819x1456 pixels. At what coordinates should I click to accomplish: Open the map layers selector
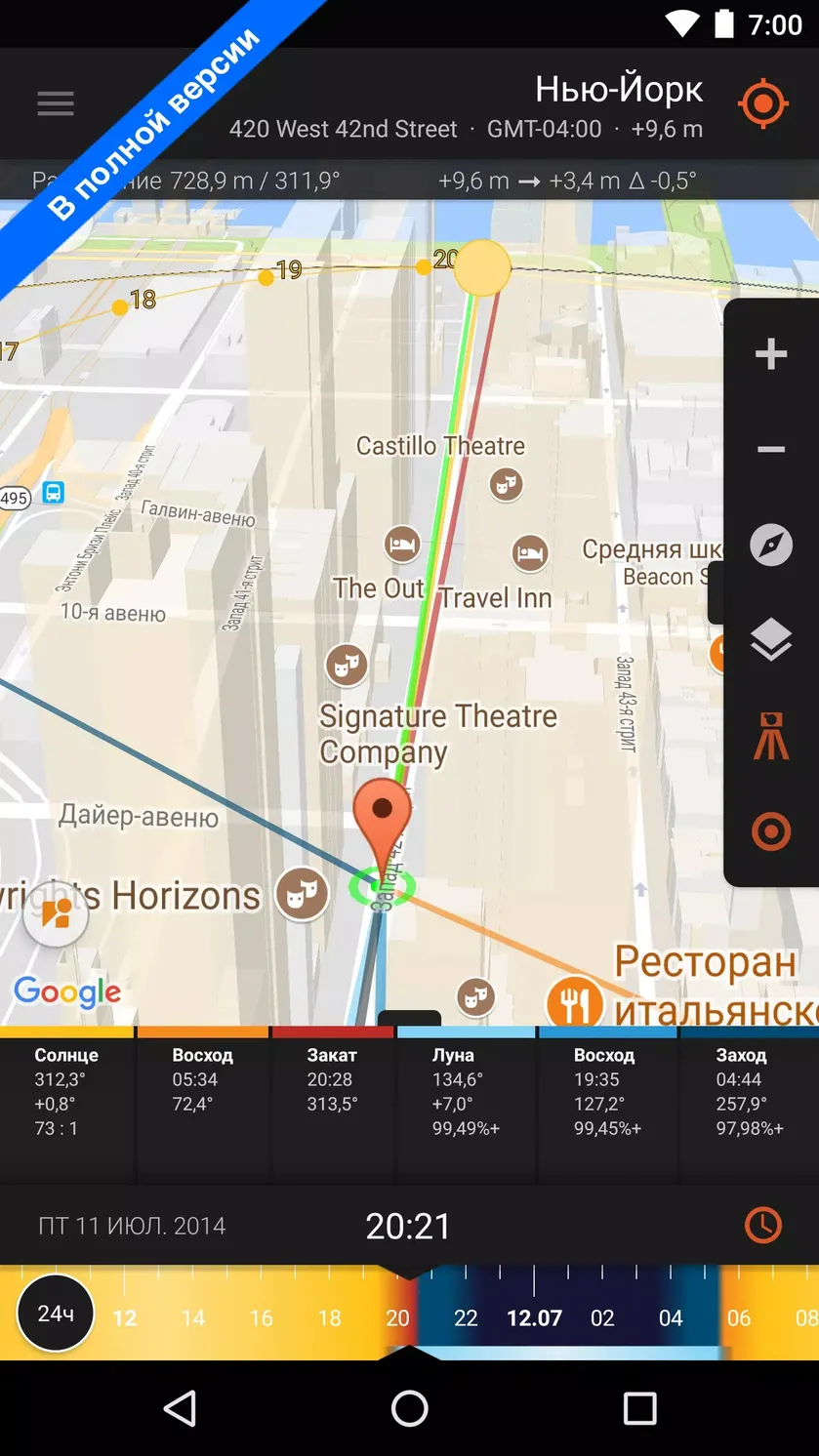coord(771,640)
